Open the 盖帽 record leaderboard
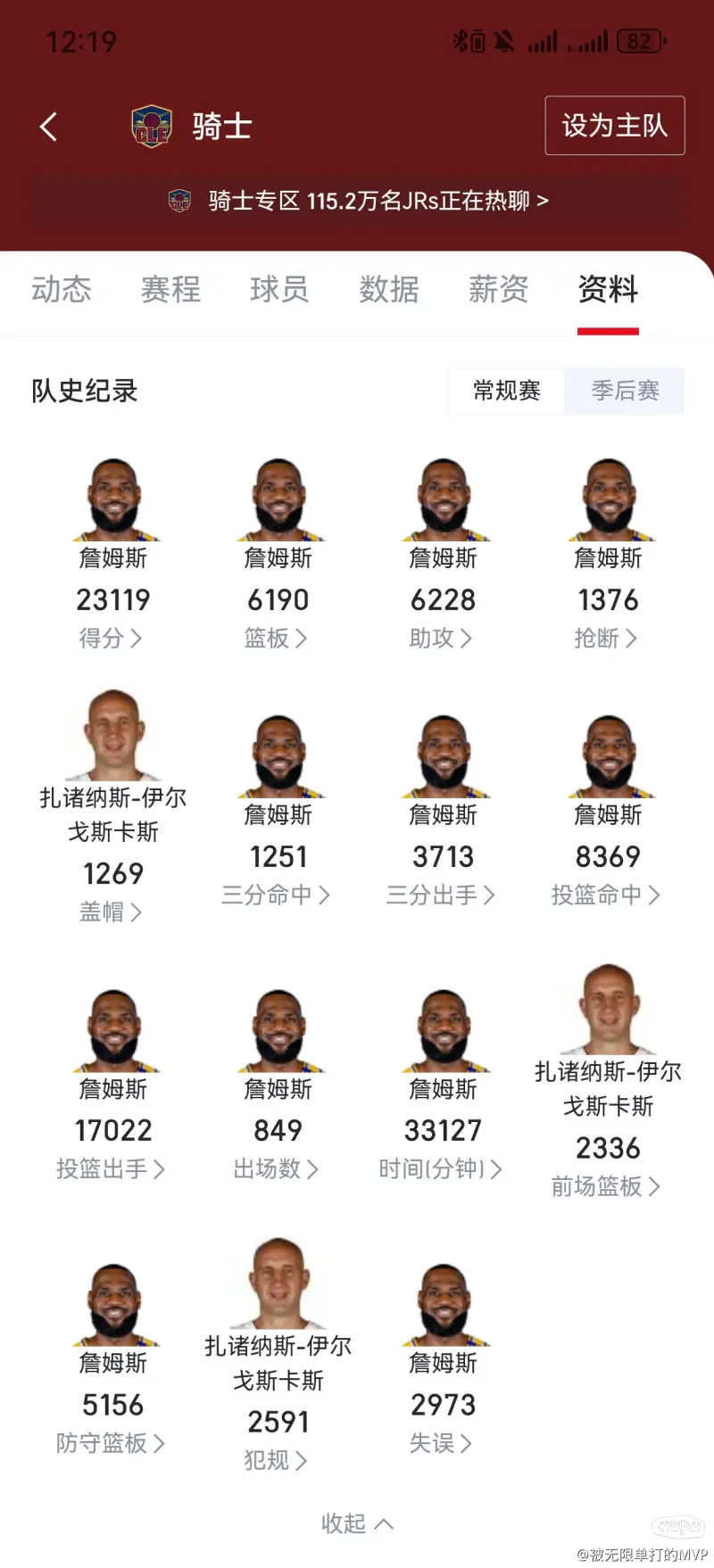Screen dimensions: 714x1568 [x=111, y=912]
